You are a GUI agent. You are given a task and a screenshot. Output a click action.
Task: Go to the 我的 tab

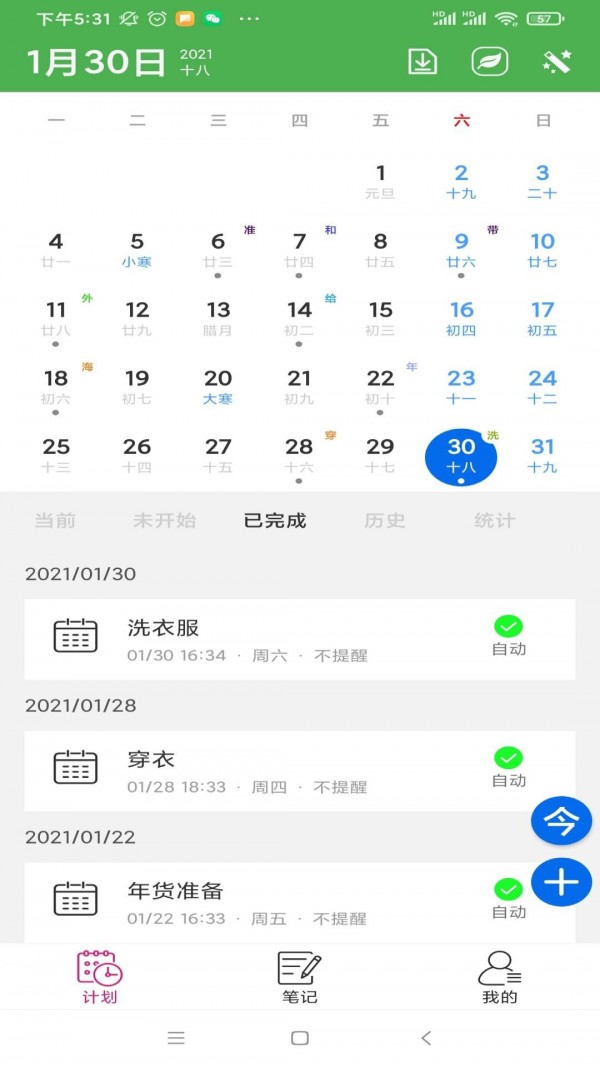(x=500, y=977)
